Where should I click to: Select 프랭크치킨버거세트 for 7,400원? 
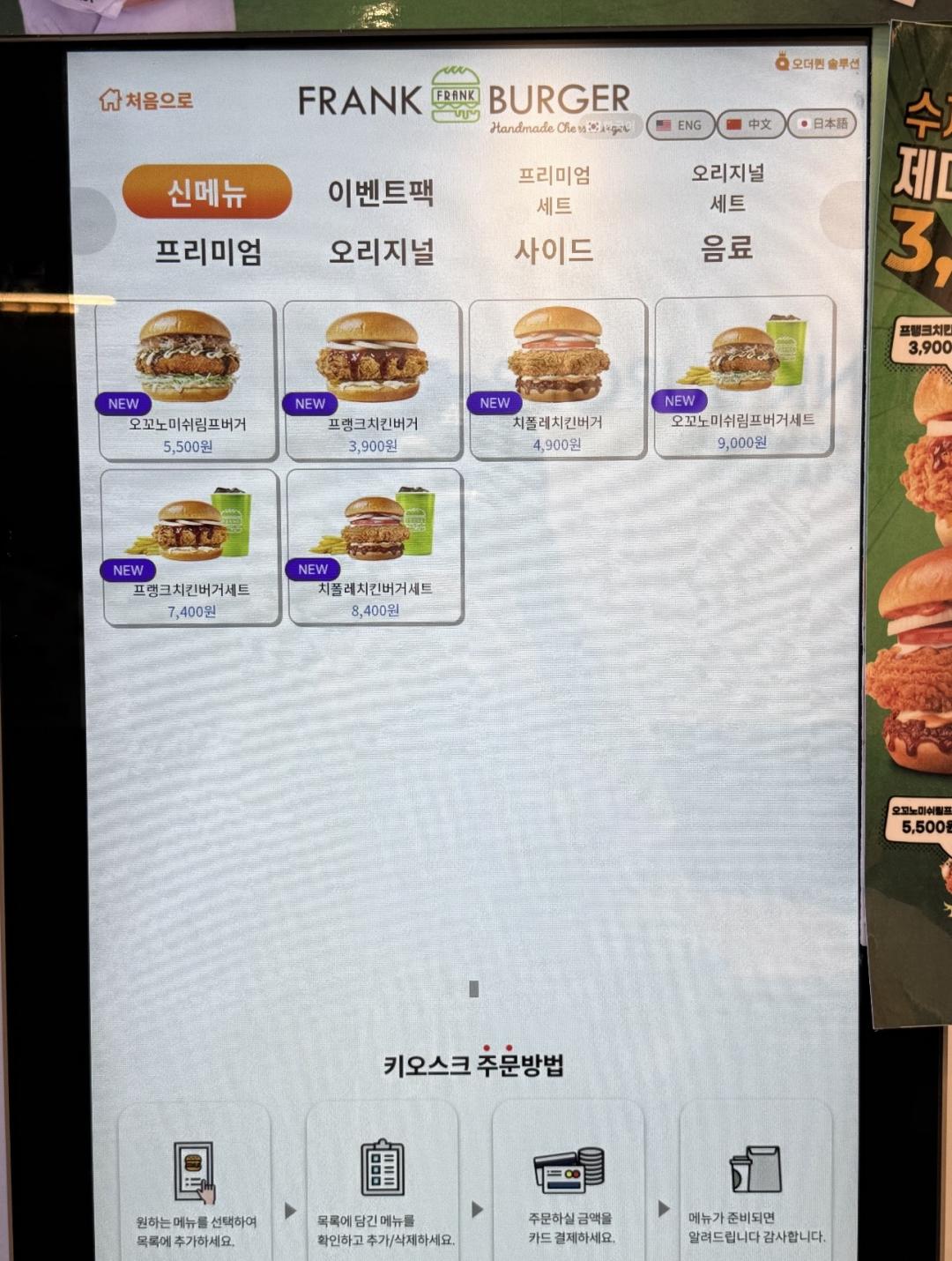coord(191,548)
